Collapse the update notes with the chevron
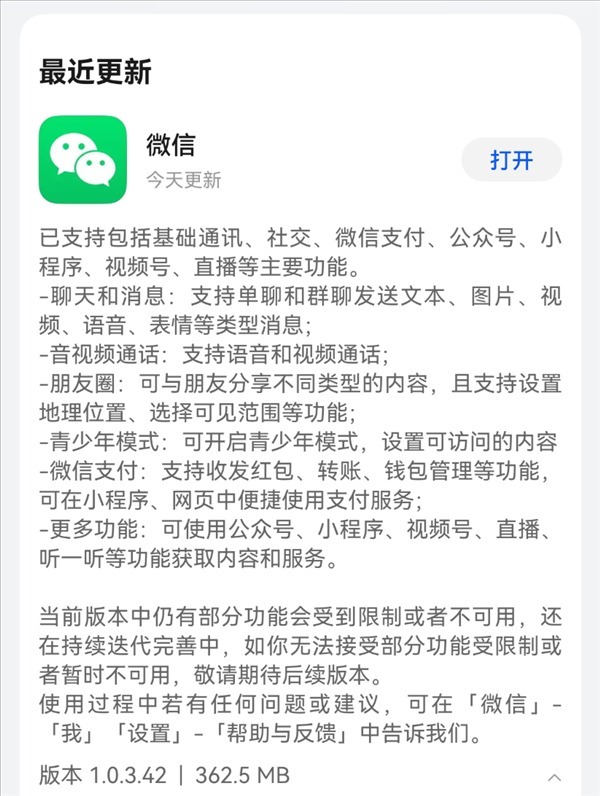Image resolution: width=600 pixels, height=796 pixels. (554, 776)
